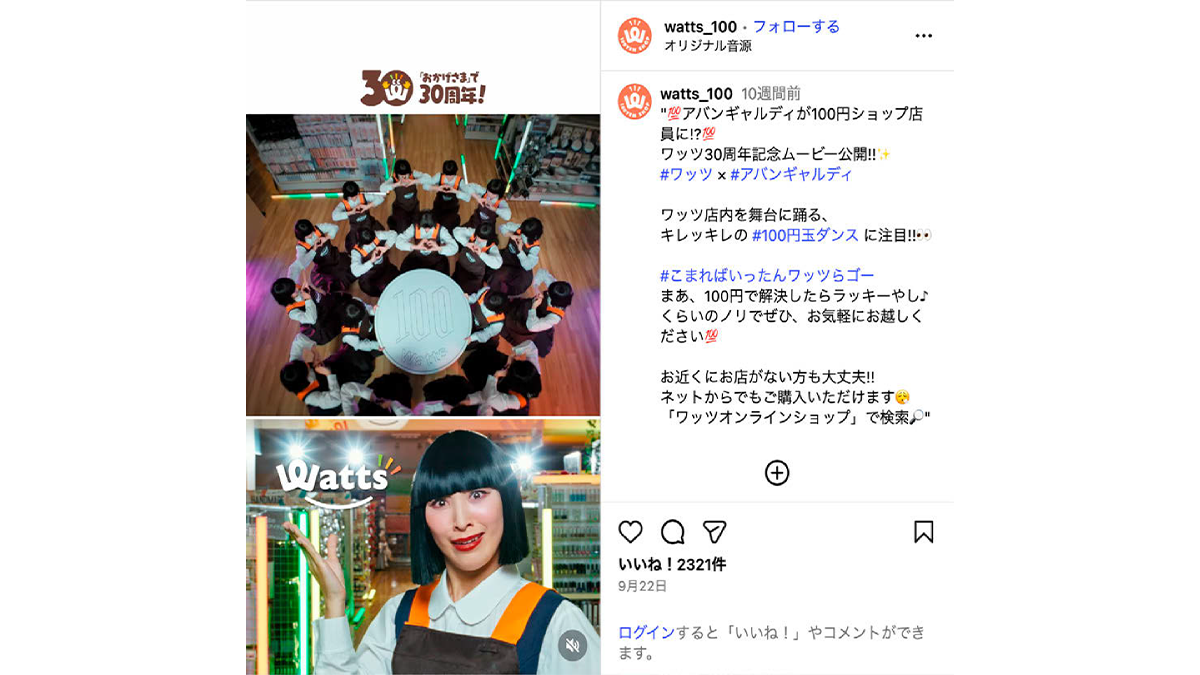Open the #アバンギャルディ hashtag
This screenshot has height=675, width=1200.
coord(791,174)
